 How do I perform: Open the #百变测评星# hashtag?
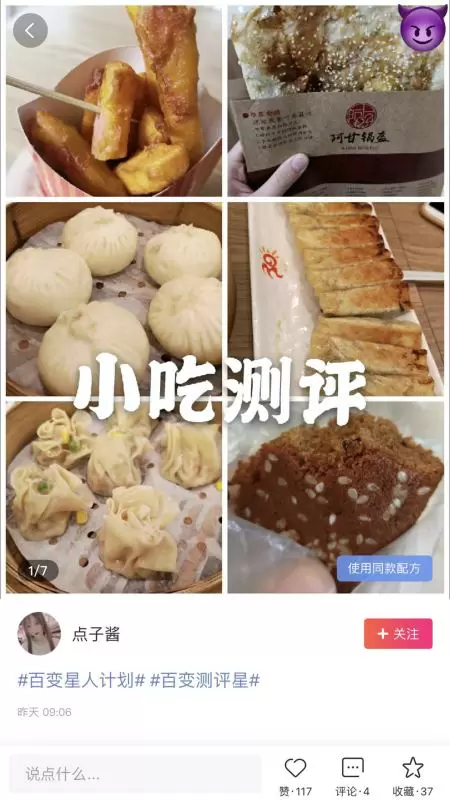(x=205, y=681)
